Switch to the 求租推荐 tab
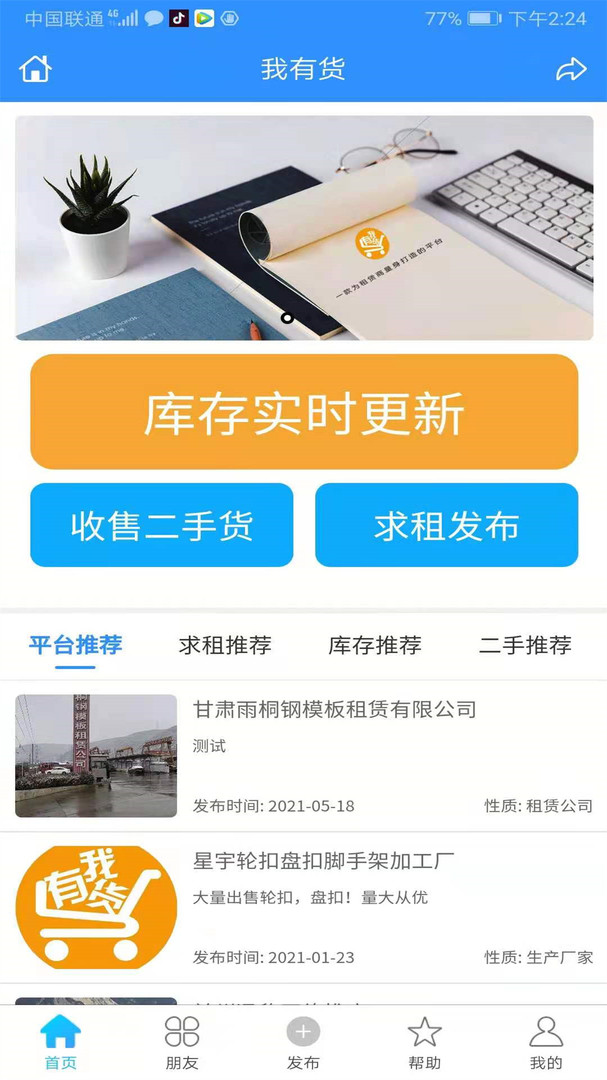 (x=225, y=645)
